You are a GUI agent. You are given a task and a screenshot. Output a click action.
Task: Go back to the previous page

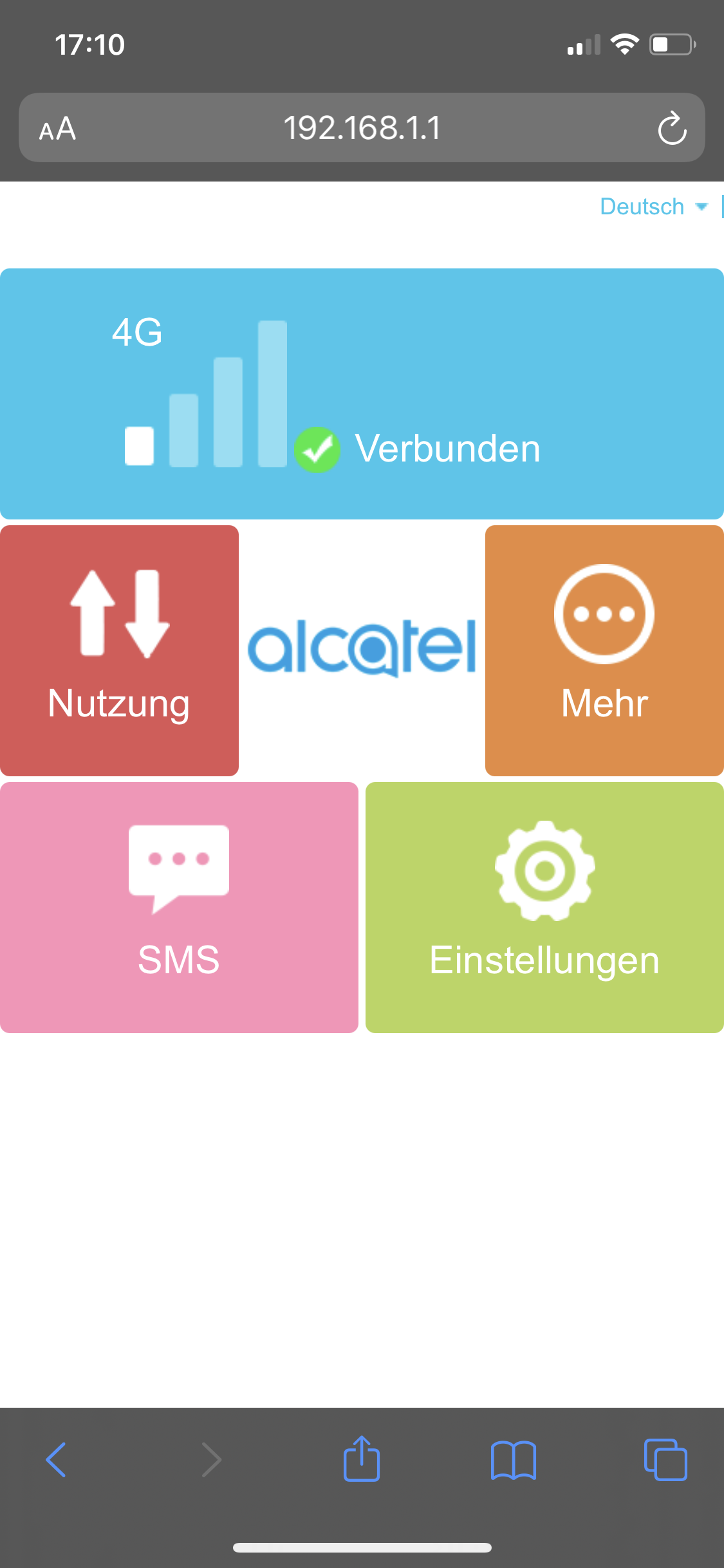(x=56, y=1459)
